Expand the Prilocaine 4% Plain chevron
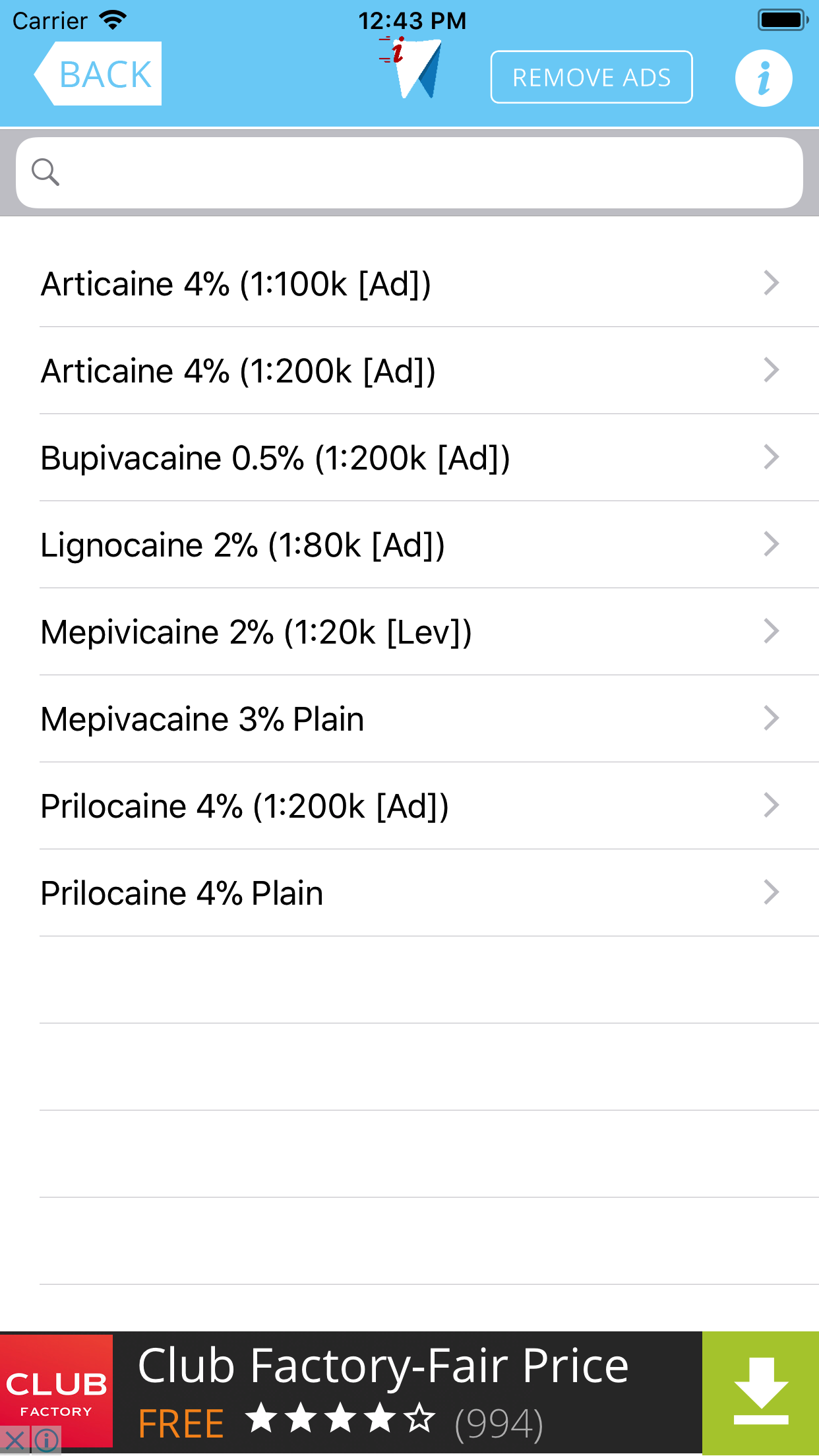The width and height of the screenshot is (819, 1456). click(772, 892)
